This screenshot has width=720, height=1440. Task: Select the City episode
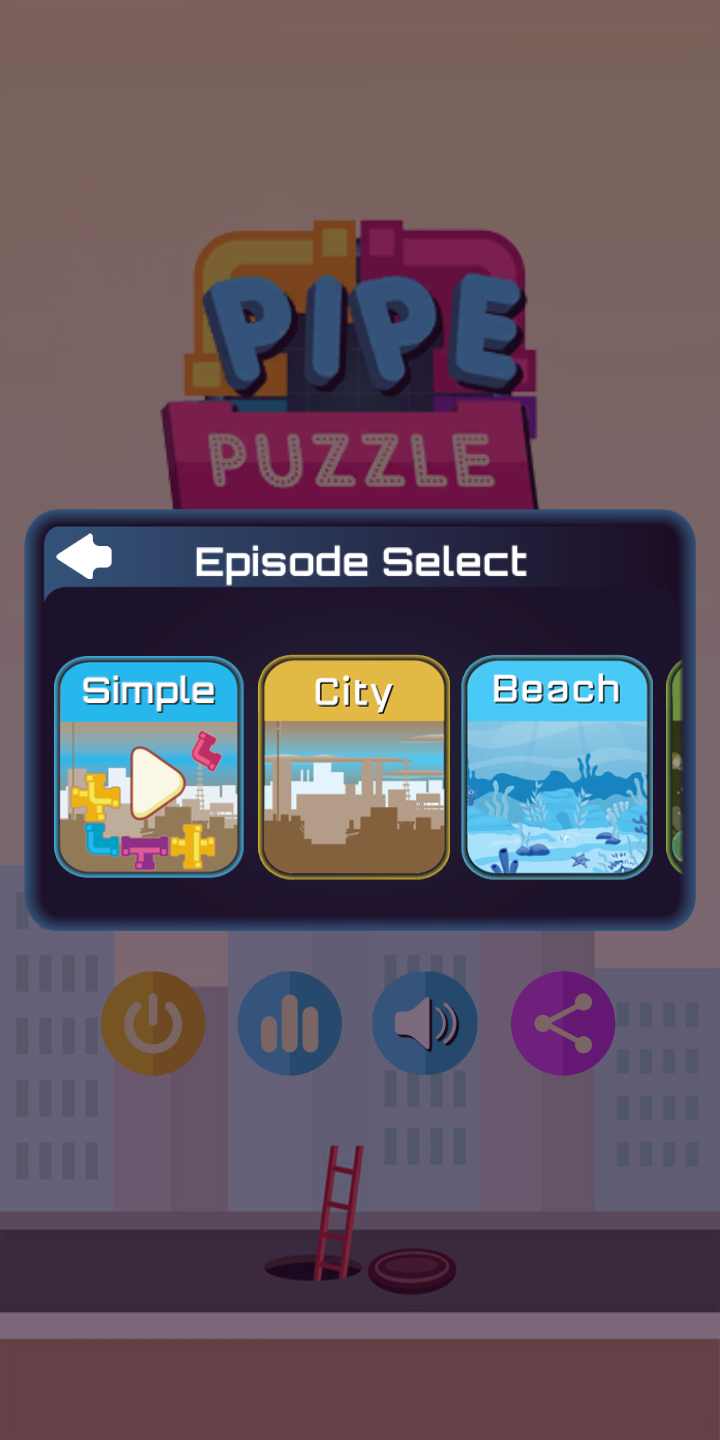tap(354, 767)
